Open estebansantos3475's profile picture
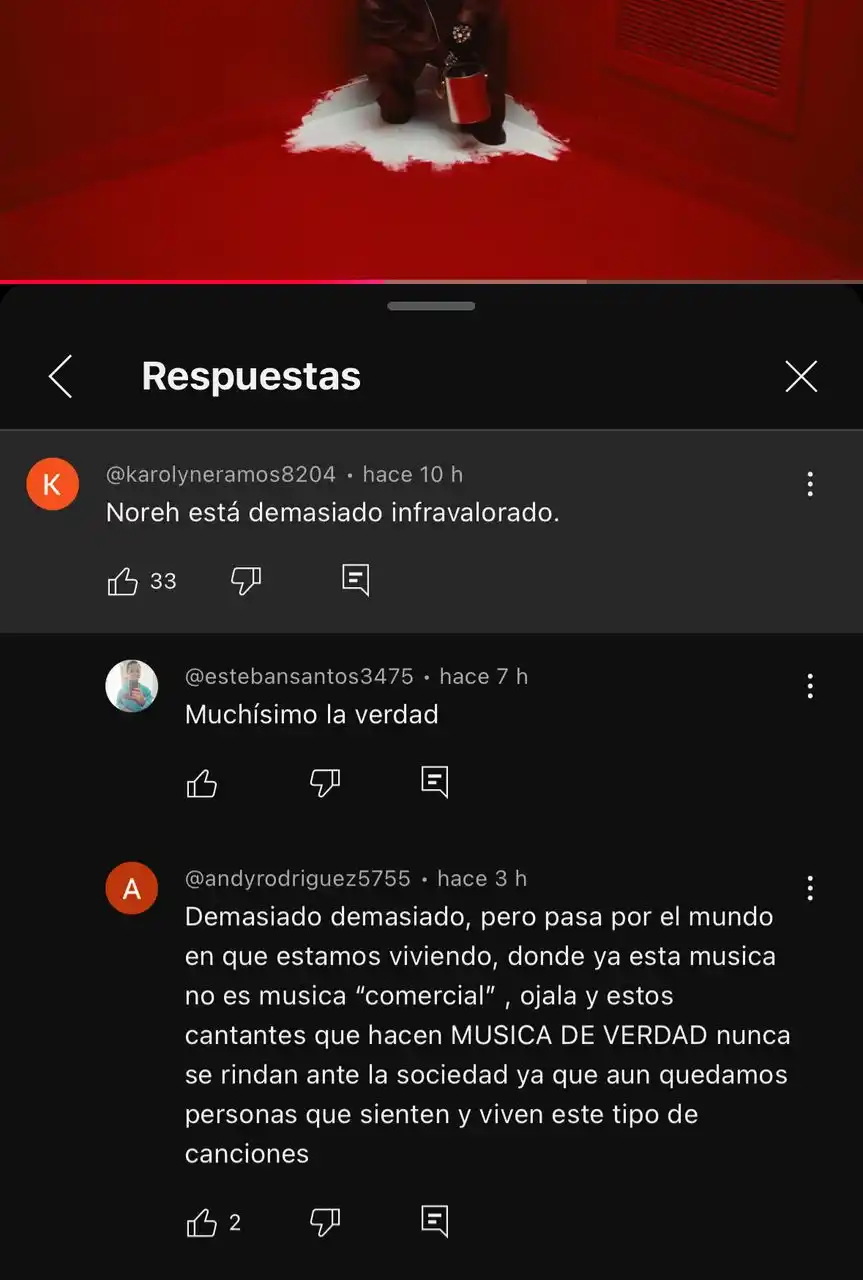863x1280 pixels. pyautogui.click(x=132, y=686)
